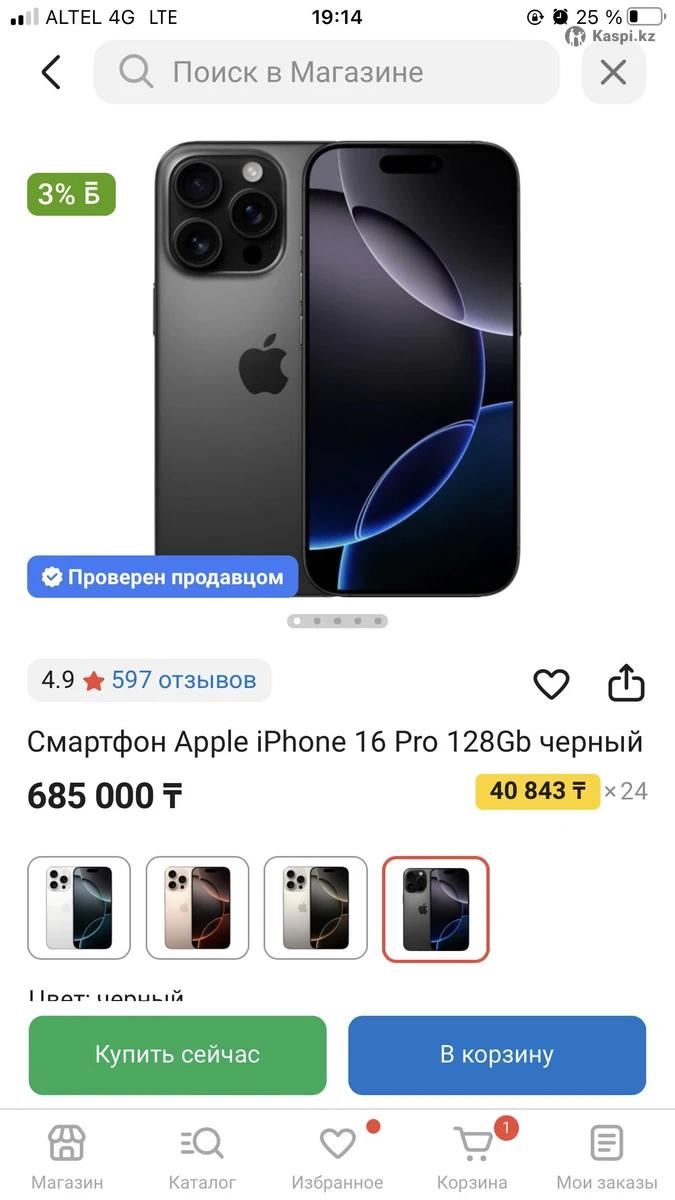The image size is (675, 1200).
Task: Open the Каталог tab
Action: click(202, 1157)
